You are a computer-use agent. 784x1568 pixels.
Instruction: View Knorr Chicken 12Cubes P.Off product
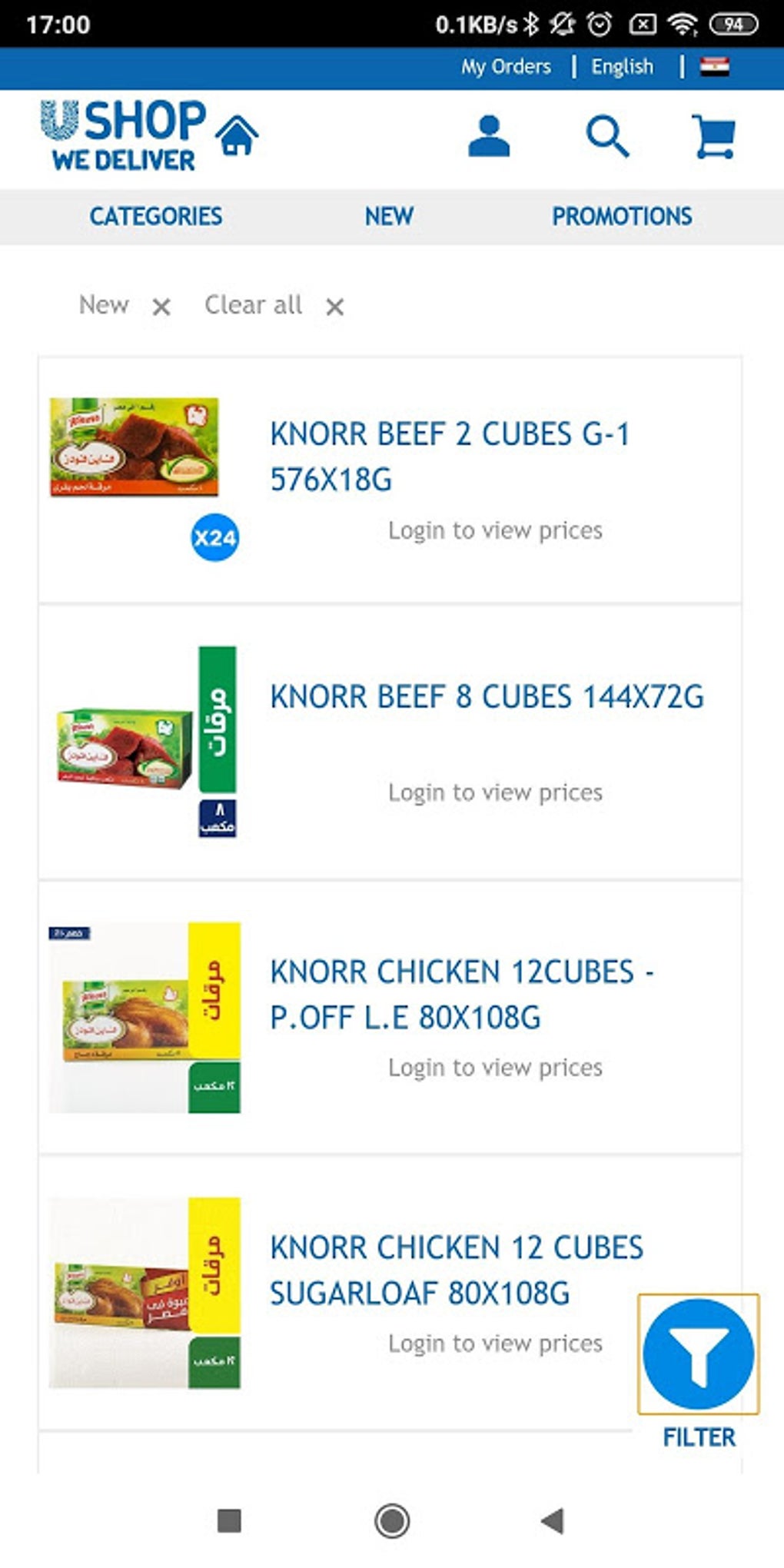(x=461, y=995)
